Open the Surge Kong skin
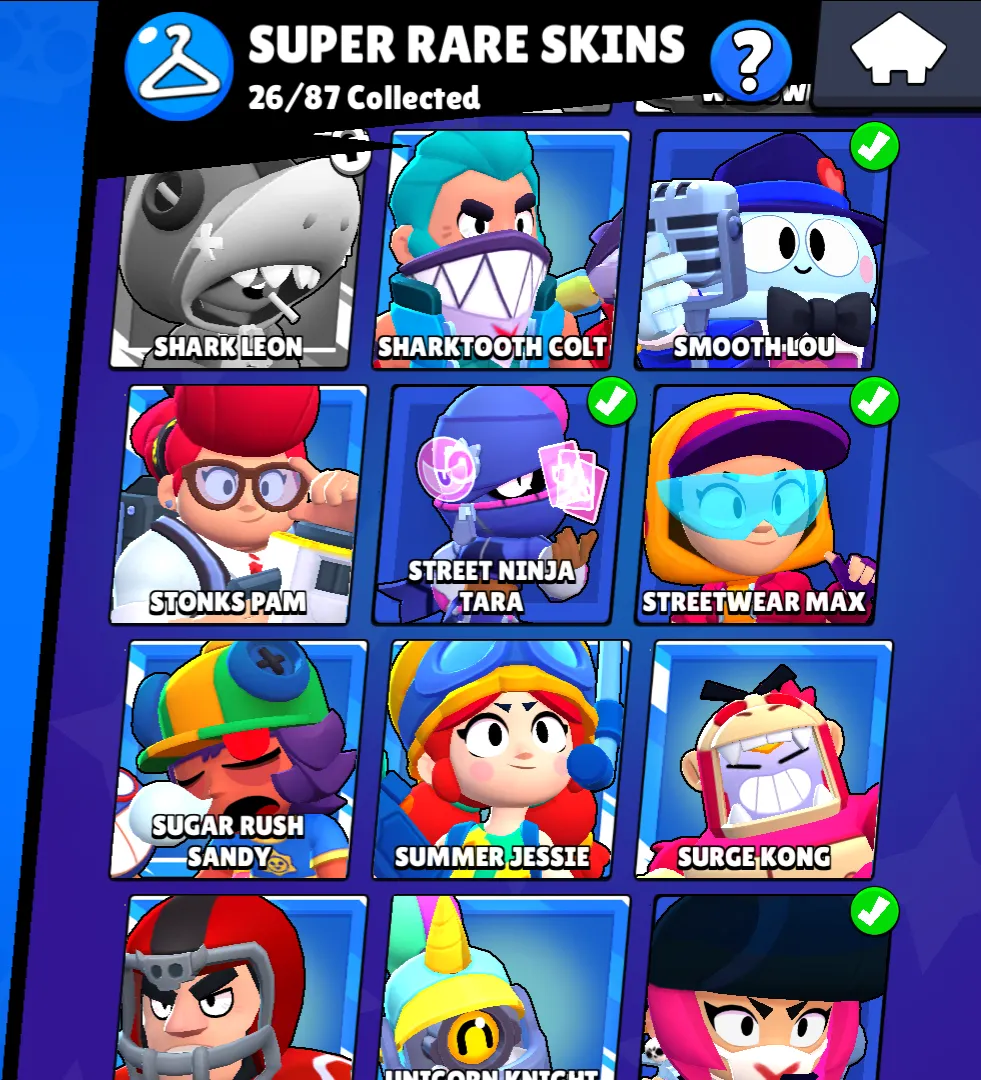Screen dimensions: 981x1080 tap(760, 760)
